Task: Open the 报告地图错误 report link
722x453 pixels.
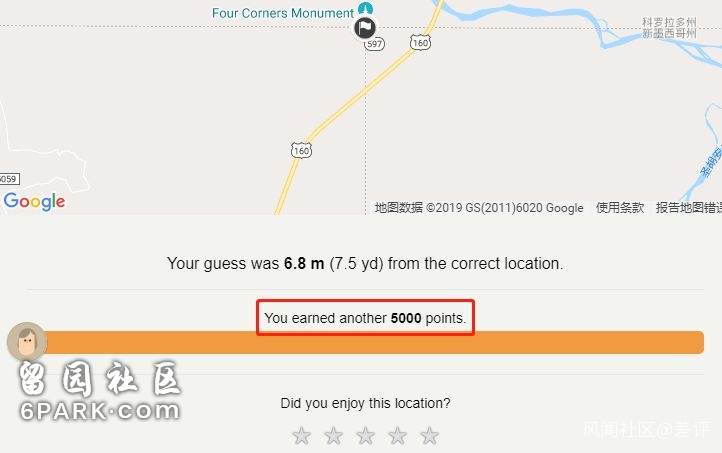Action: pyautogui.click(x=688, y=208)
